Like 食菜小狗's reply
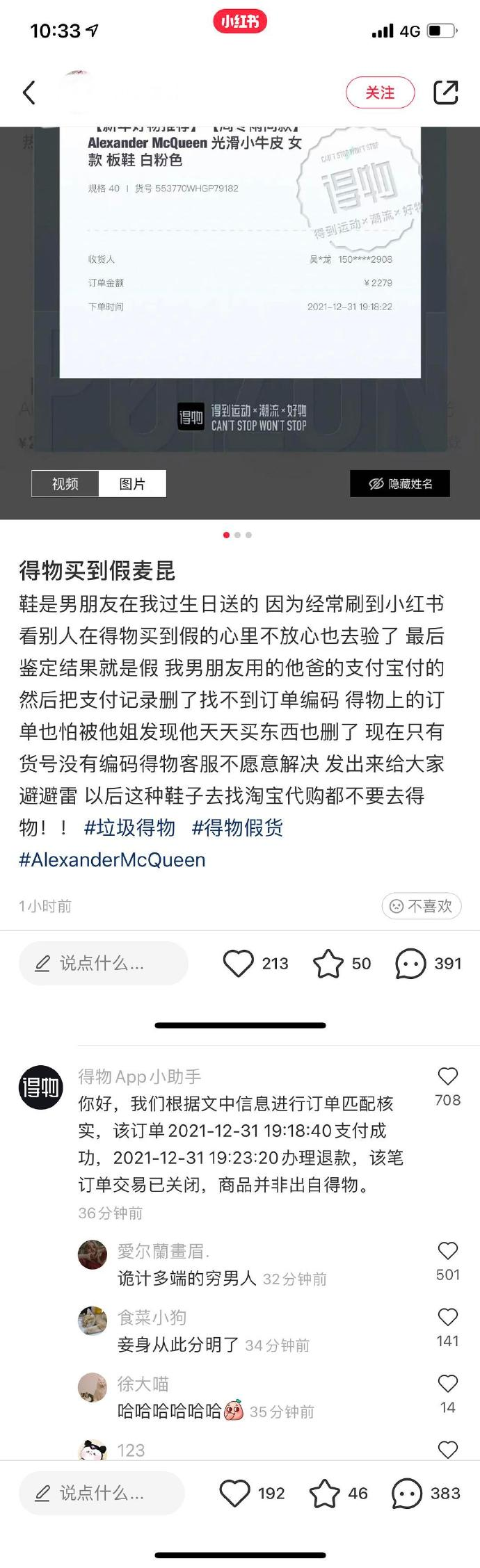The image size is (480, 1568). click(x=447, y=1318)
